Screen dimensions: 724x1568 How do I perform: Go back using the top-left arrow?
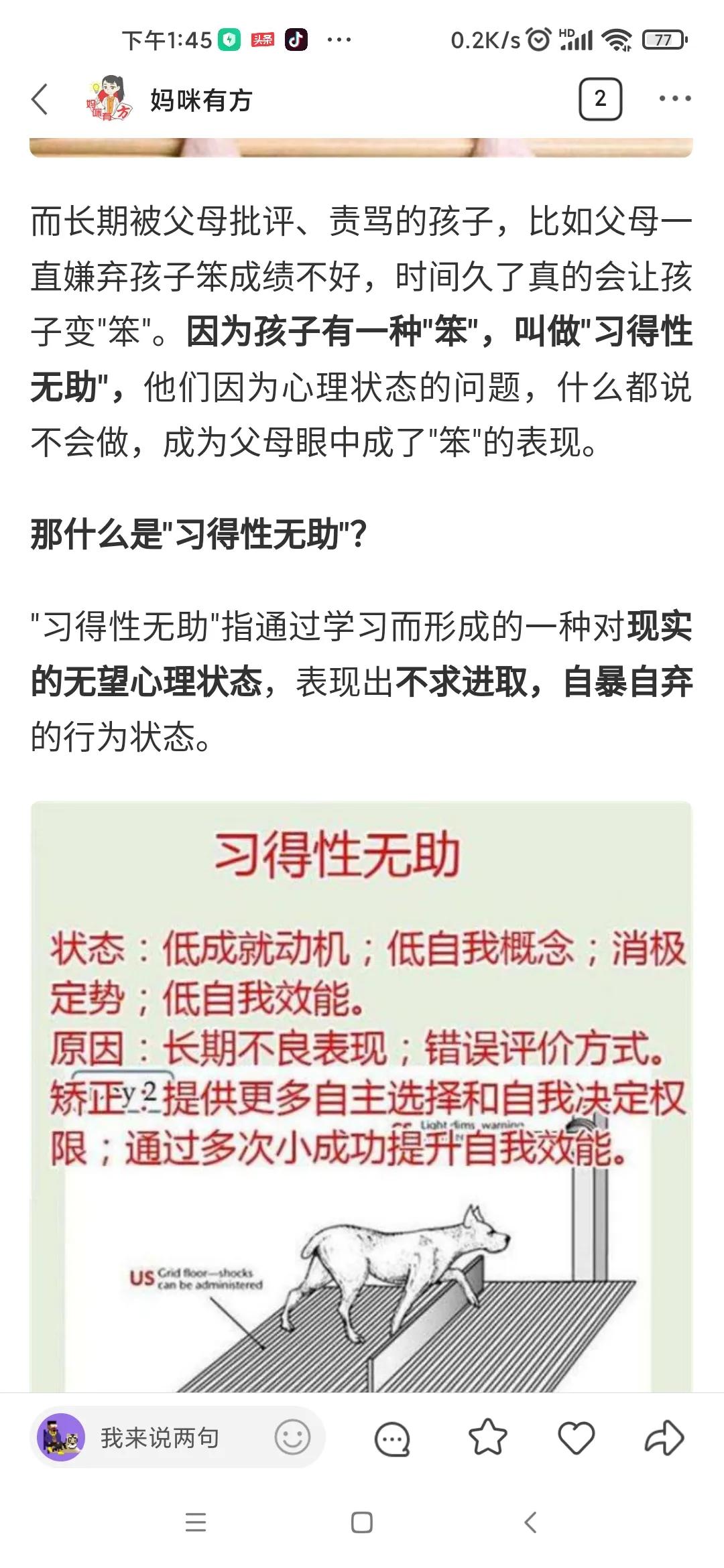[40, 99]
